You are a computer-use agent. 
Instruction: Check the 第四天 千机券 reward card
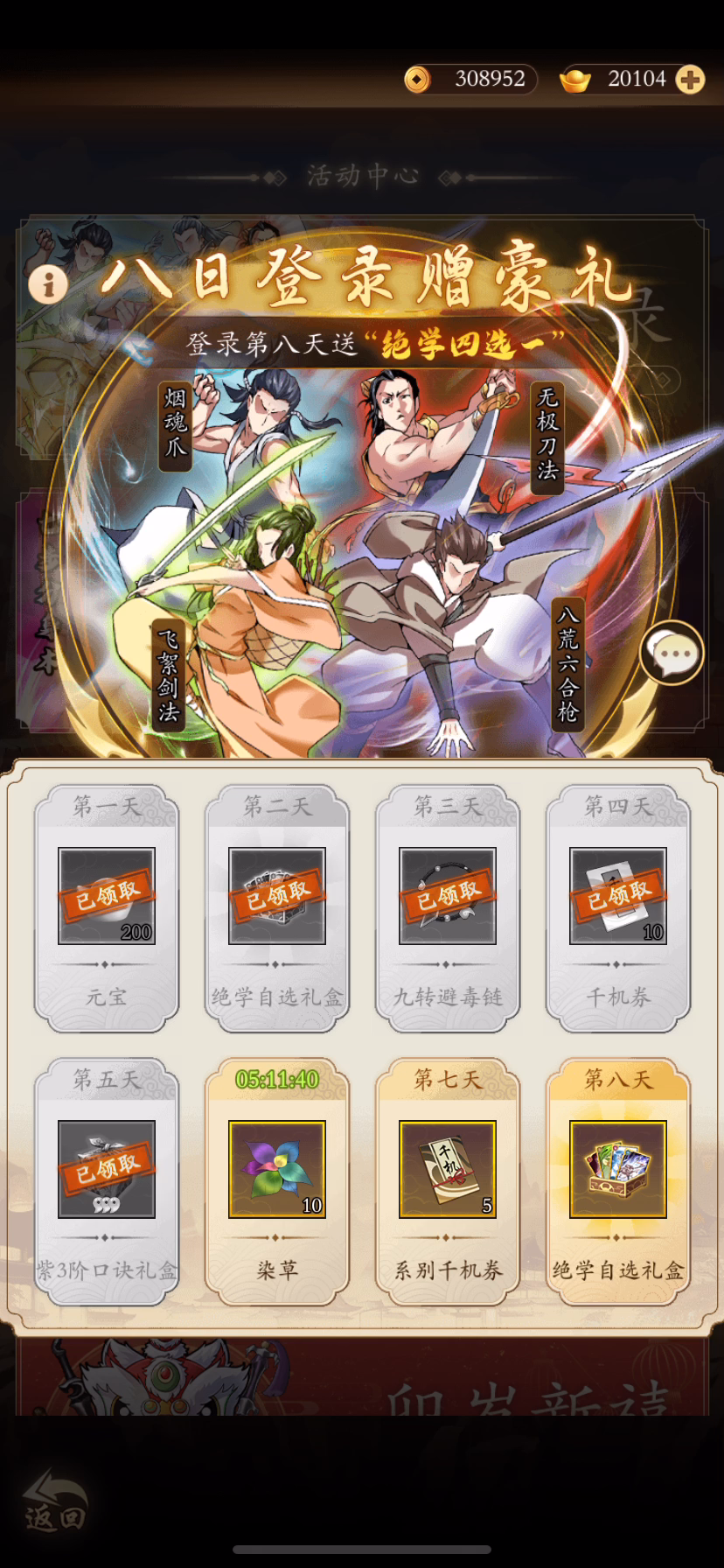tap(618, 908)
